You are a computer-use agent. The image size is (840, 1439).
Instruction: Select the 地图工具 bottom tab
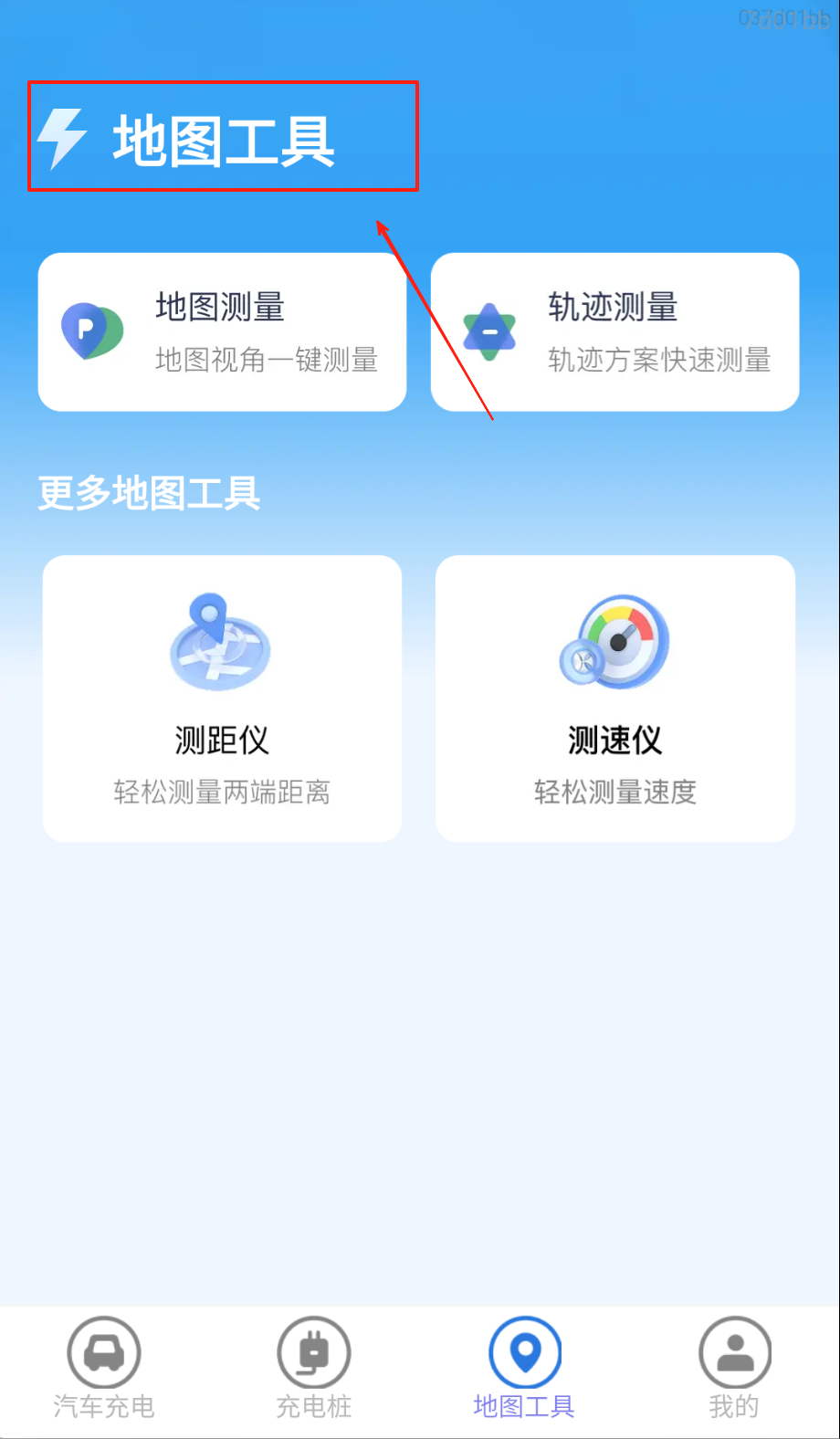tap(524, 1368)
